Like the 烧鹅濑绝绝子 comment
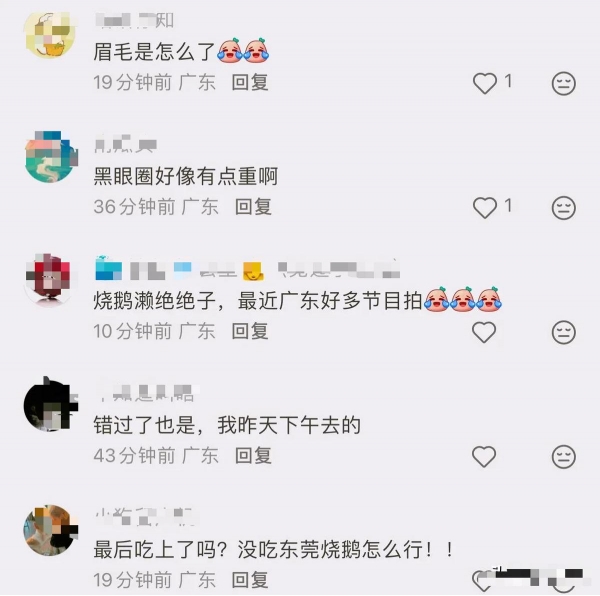 (x=485, y=331)
